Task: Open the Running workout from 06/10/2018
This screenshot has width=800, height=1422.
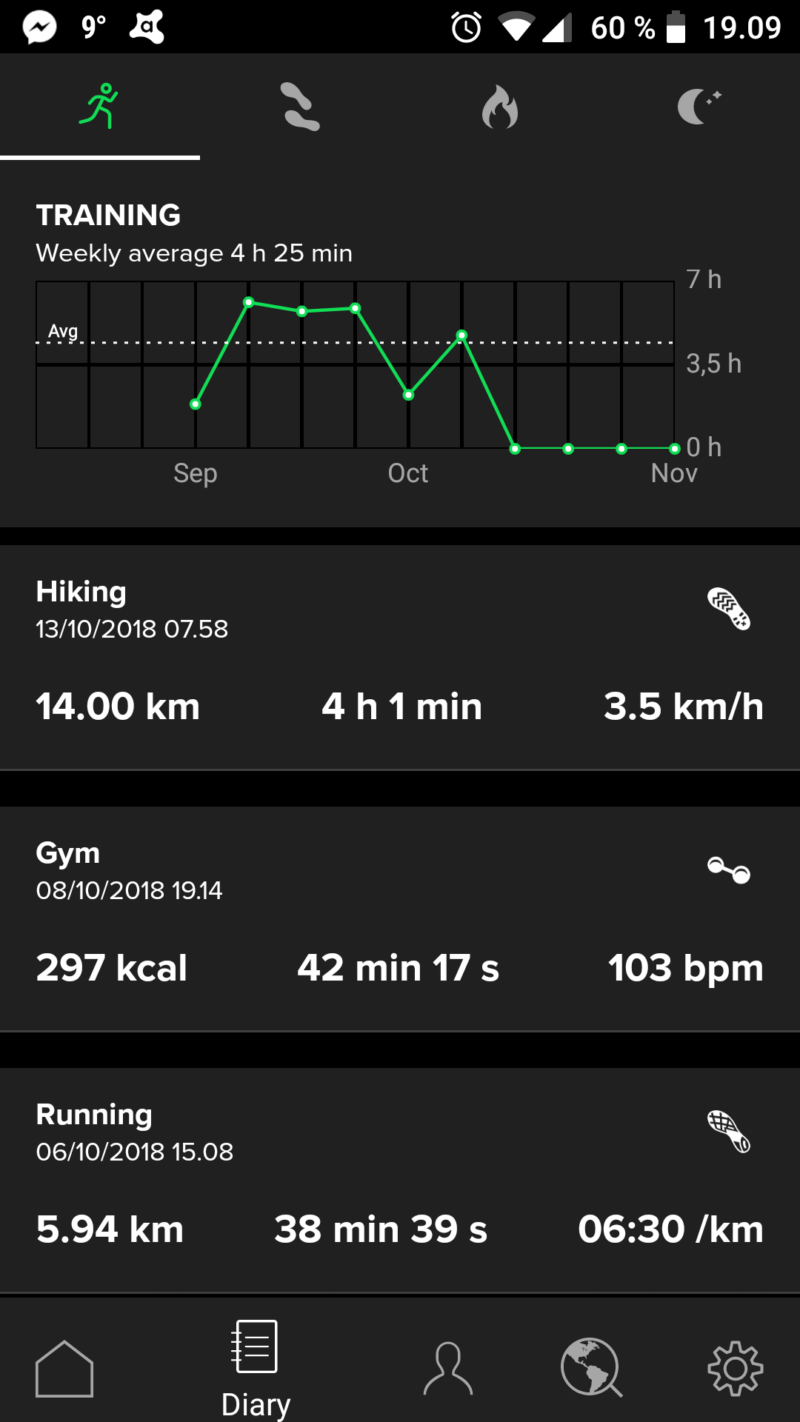Action: pyautogui.click(x=400, y=1181)
